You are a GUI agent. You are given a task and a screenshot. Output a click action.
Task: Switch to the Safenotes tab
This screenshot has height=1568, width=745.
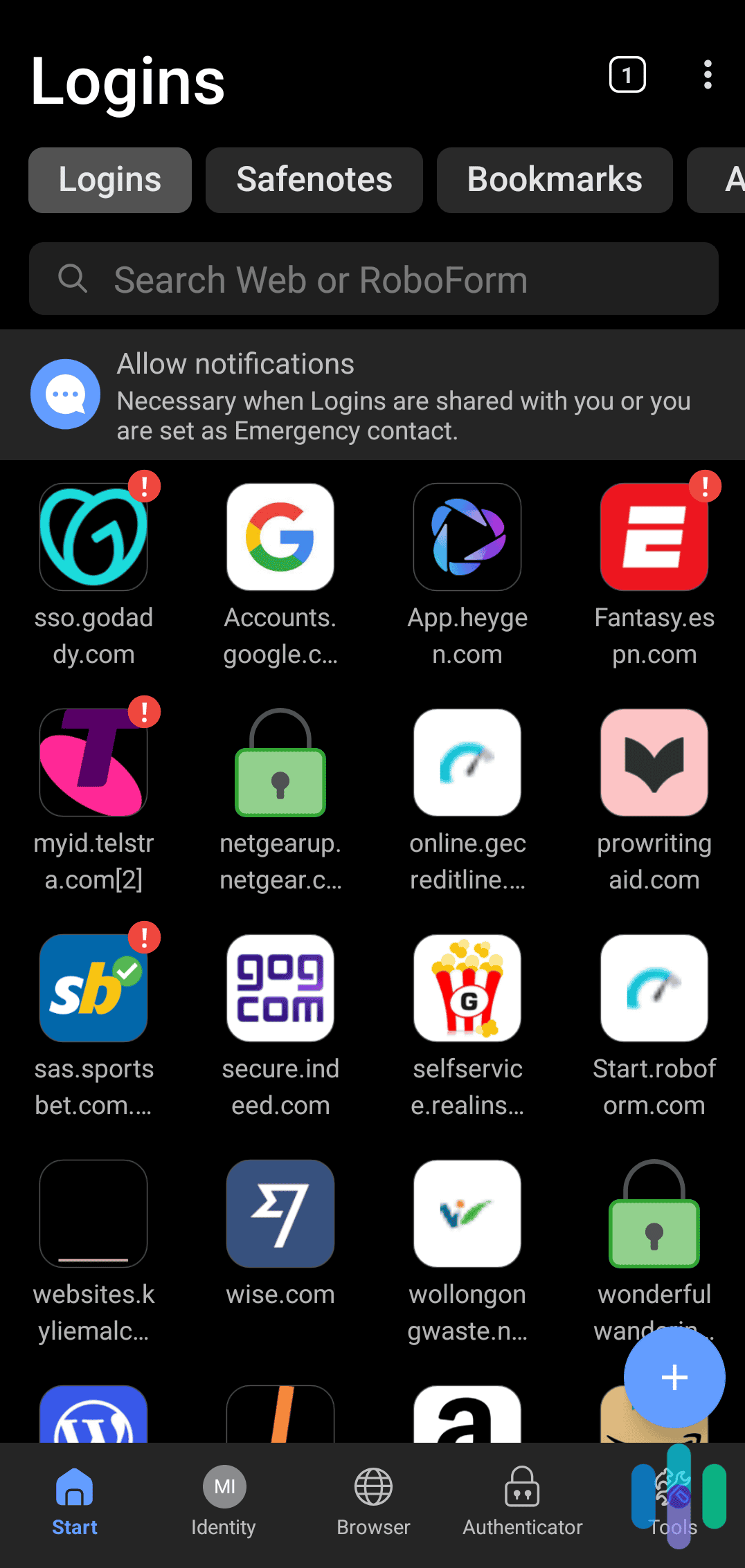[x=314, y=180]
